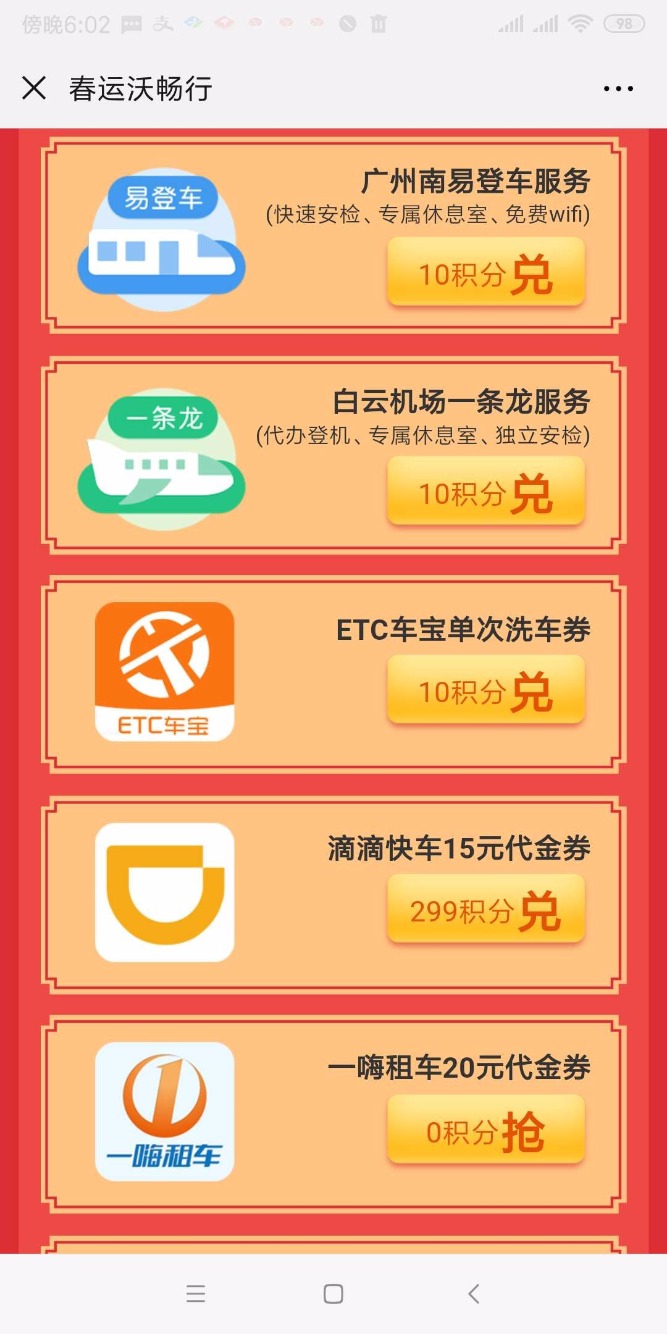This screenshot has width=667, height=1334.
Task: Close the 春运沃畅行 page
Action: pyautogui.click(x=34, y=88)
